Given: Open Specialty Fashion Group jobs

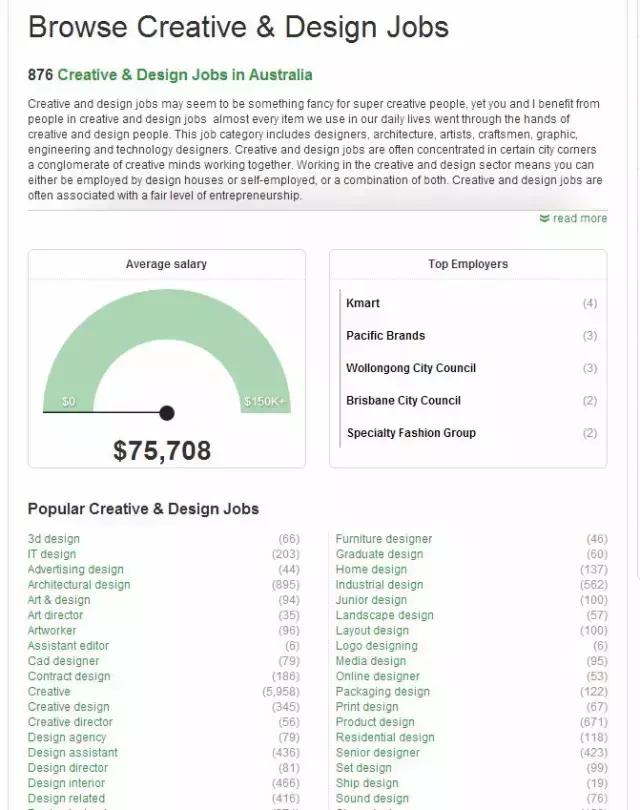Looking at the screenshot, I should (x=411, y=433).
